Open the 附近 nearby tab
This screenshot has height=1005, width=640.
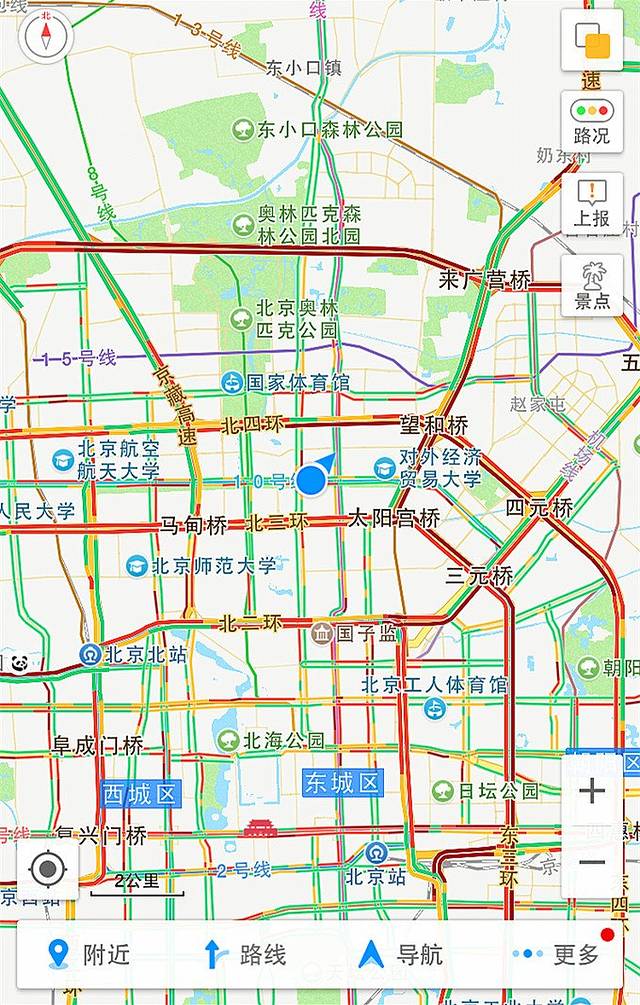tap(89, 954)
